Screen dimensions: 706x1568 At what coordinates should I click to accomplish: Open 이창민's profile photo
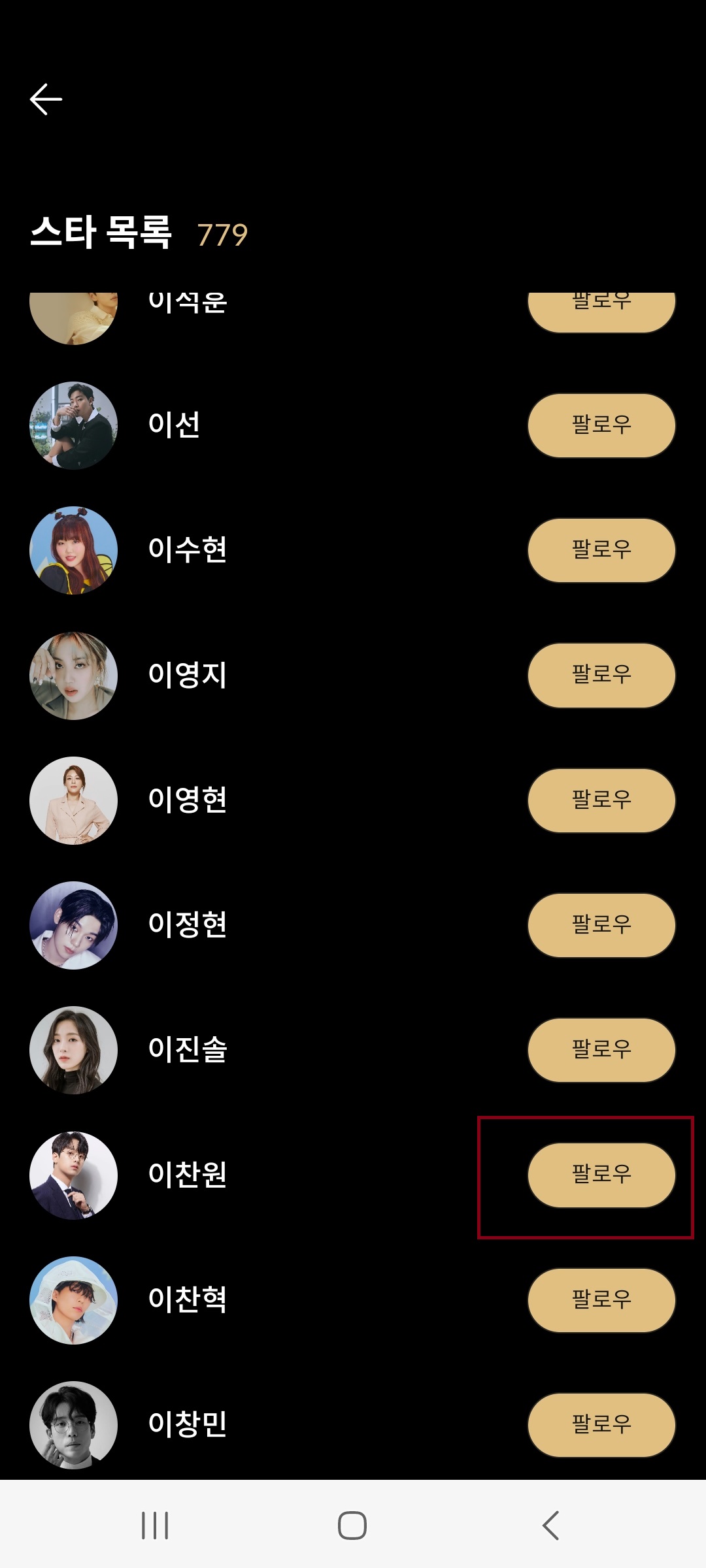[x=73, y=1424]
